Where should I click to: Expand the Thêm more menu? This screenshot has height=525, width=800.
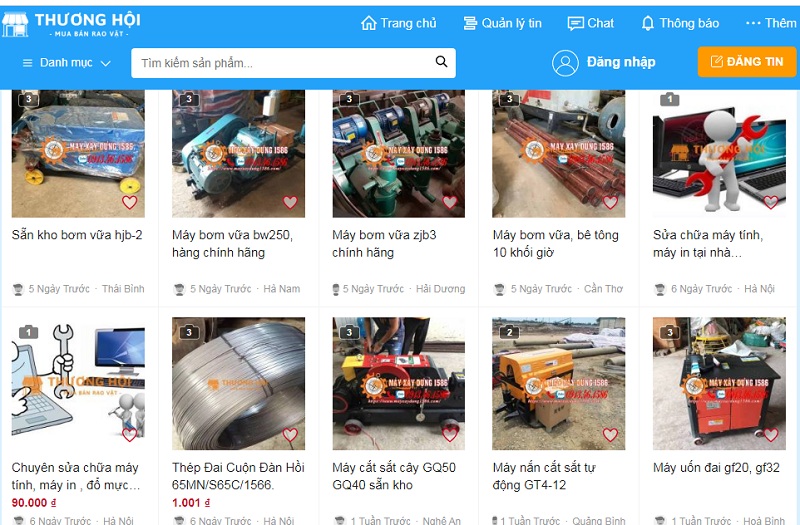[771, 23]
